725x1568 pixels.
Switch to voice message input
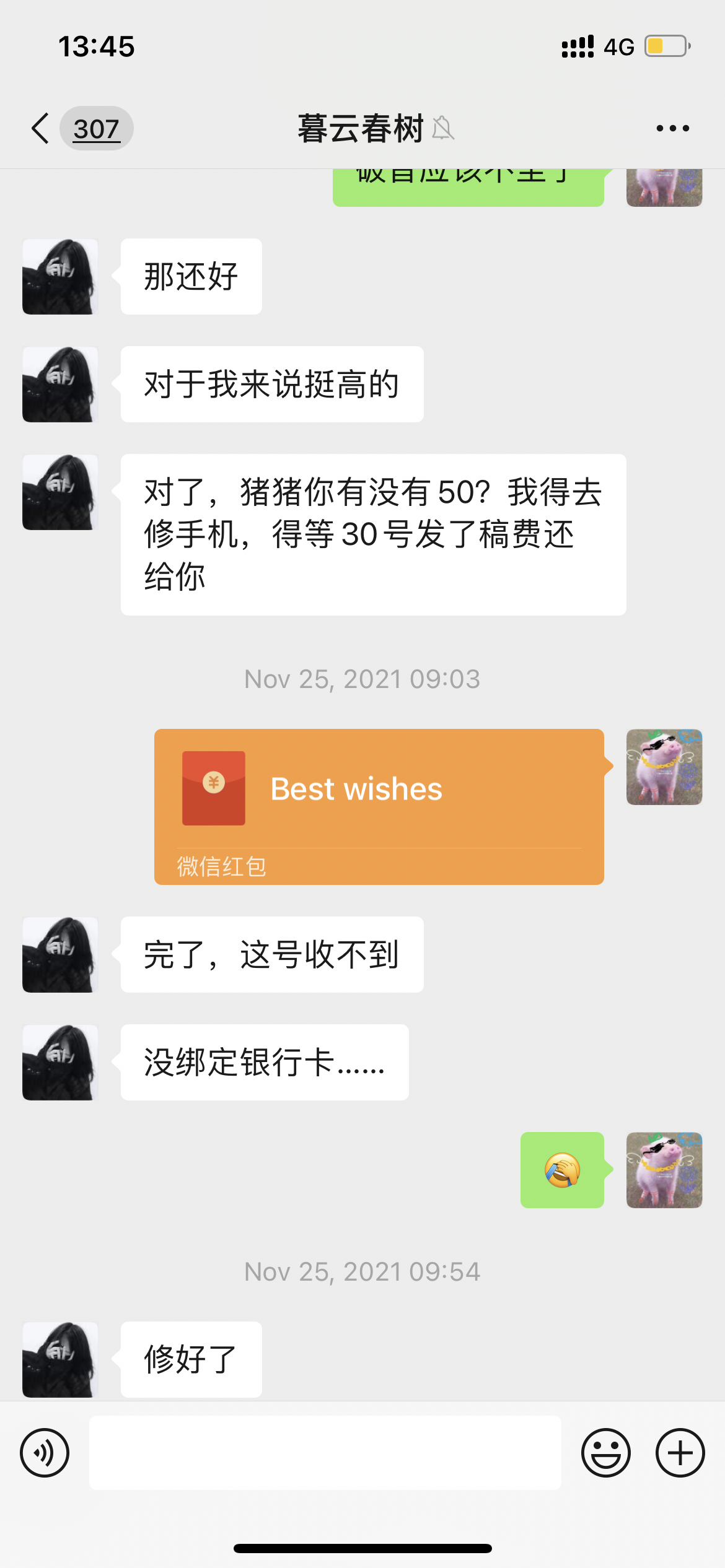tap(45, 1453)
